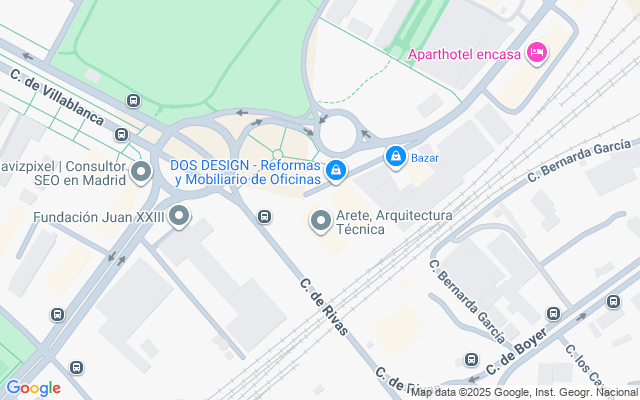Tap the bus stop on C. de Rivas

(265, 216)
